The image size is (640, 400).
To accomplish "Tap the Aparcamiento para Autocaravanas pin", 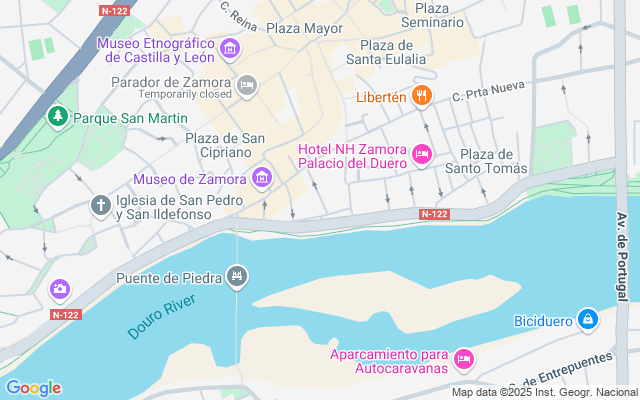I will point(463,357).
